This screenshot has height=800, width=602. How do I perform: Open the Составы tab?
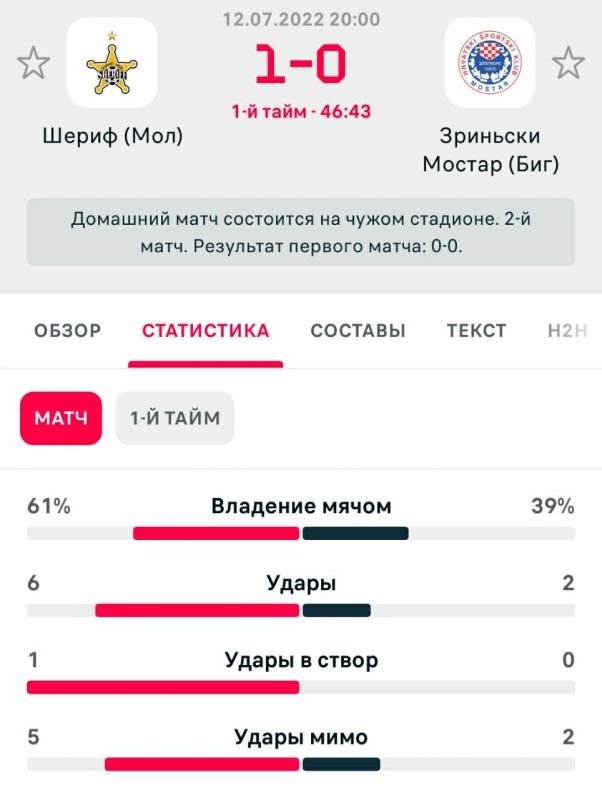tap(358, 331)
